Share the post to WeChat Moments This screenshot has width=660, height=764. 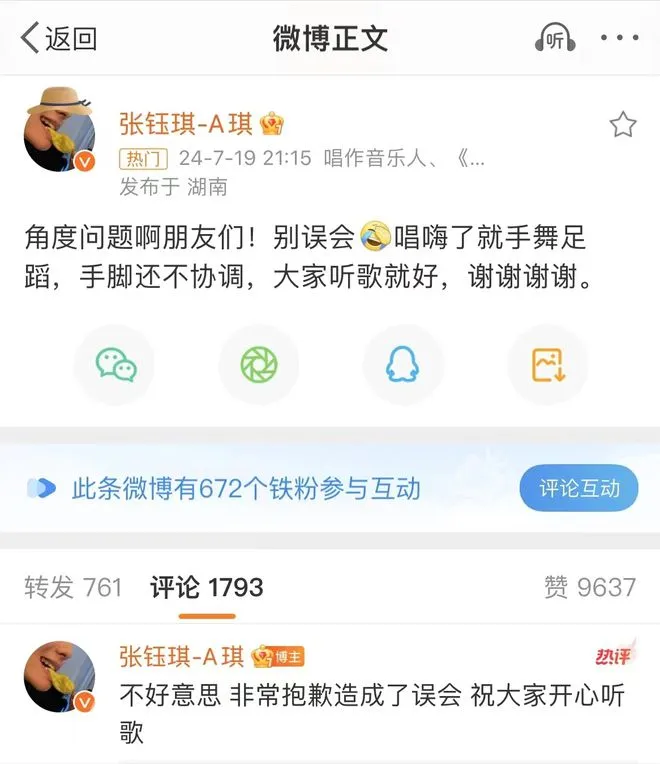tap(259, 365)
